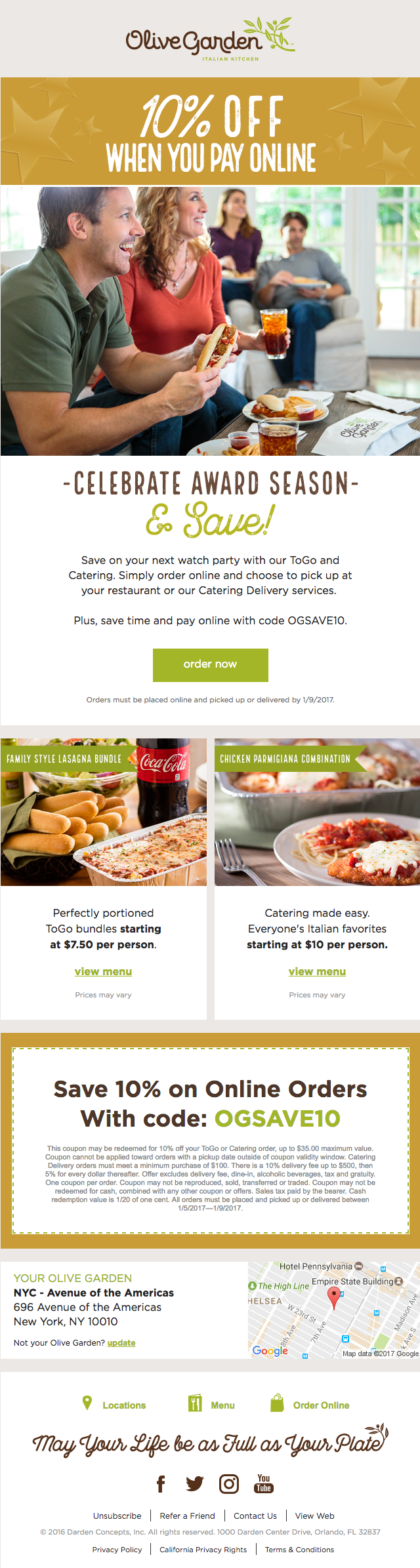Tap the order now button
The width and height of the screenshot is (420, 1568).
click(210, 664)
